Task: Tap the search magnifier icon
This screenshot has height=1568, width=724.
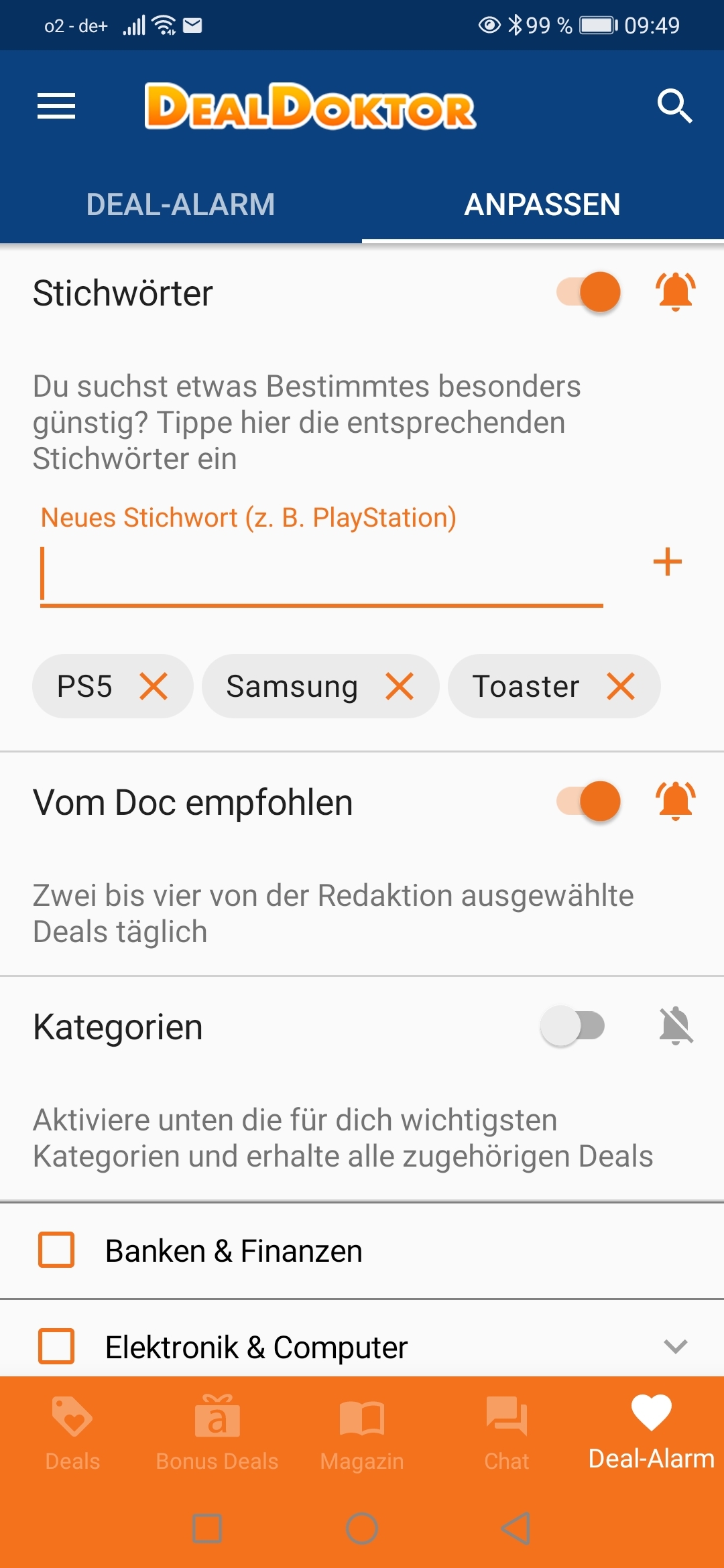Action: coord(674,106)
